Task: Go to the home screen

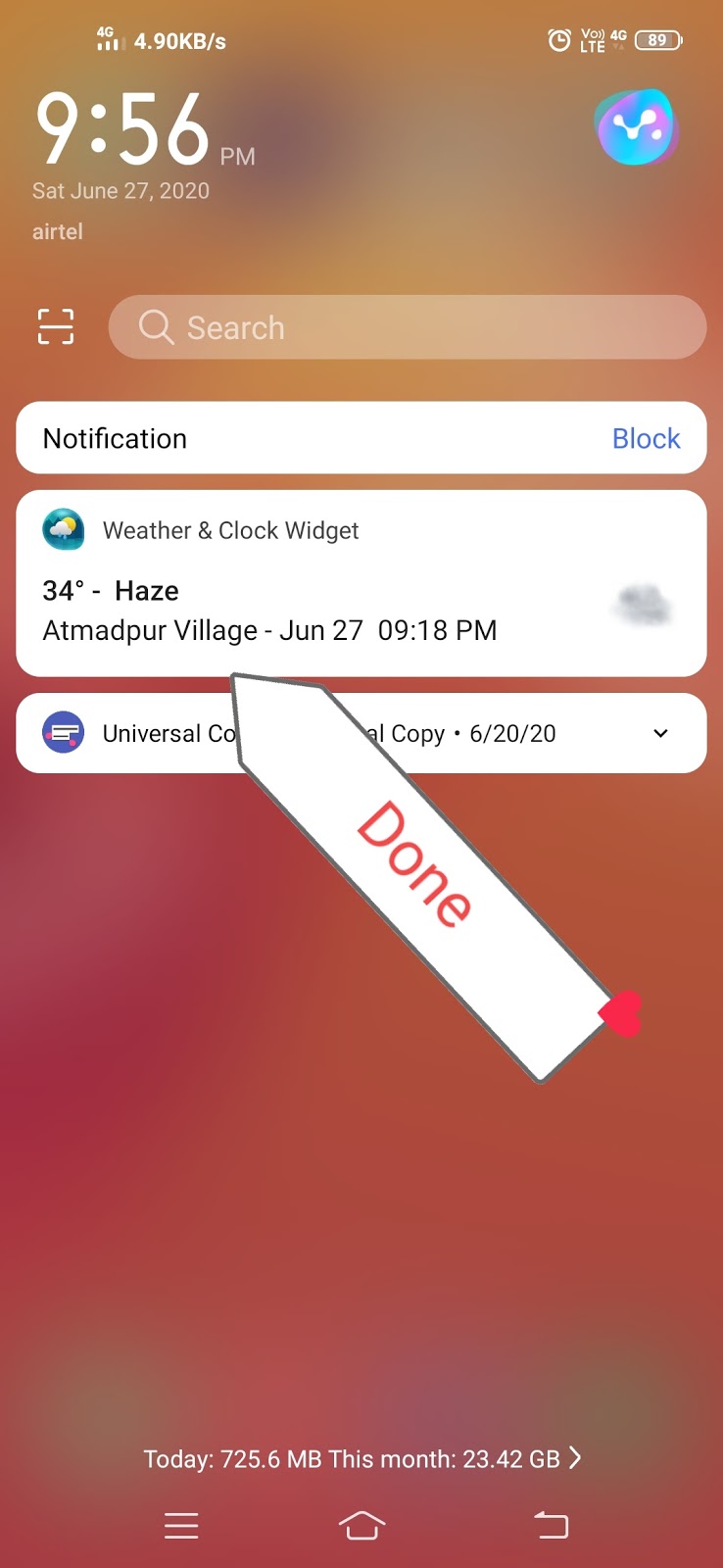Action: pyautogui.click(x=361, y=1525)
